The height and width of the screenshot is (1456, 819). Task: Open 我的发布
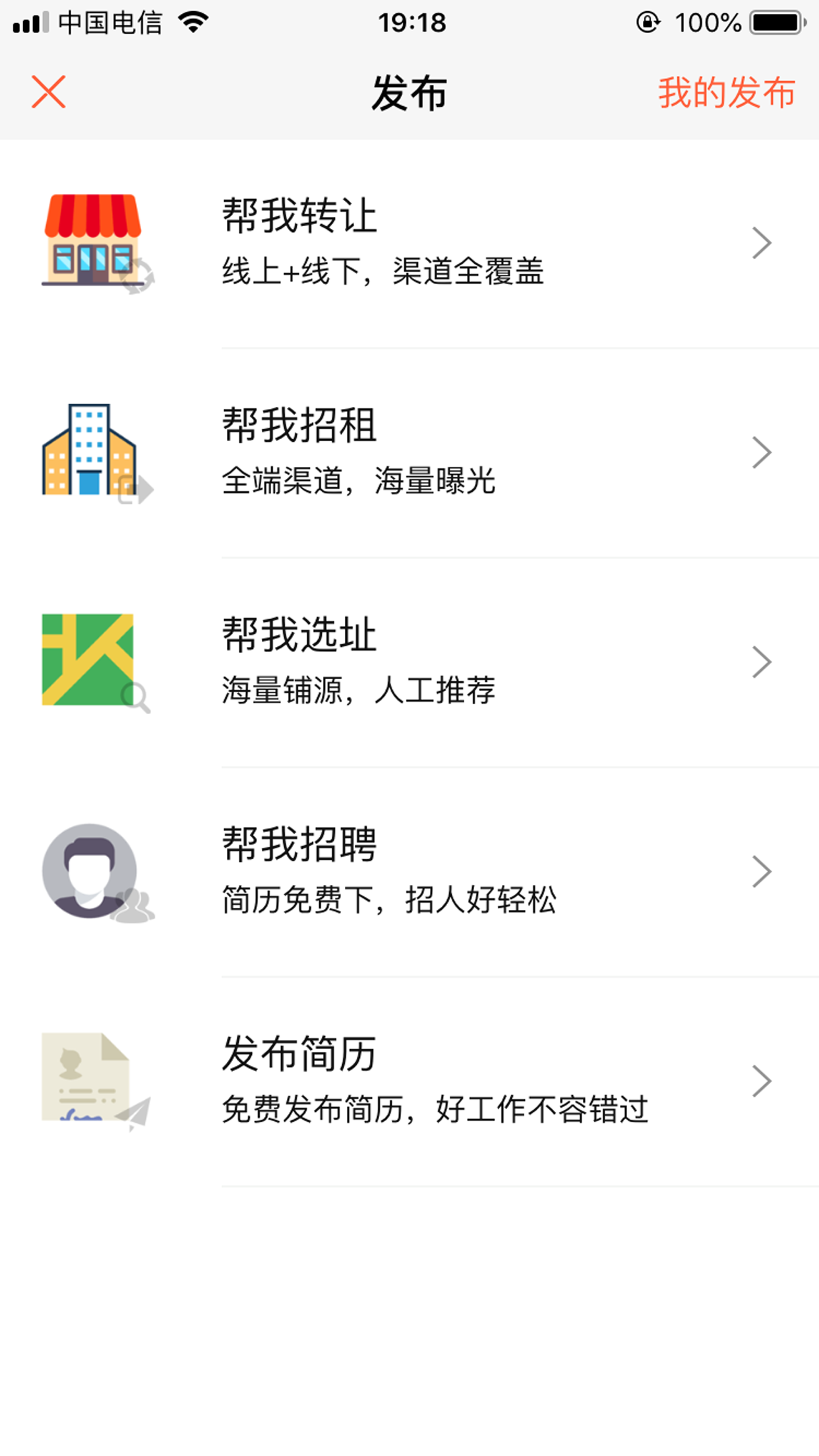[727, 92]
